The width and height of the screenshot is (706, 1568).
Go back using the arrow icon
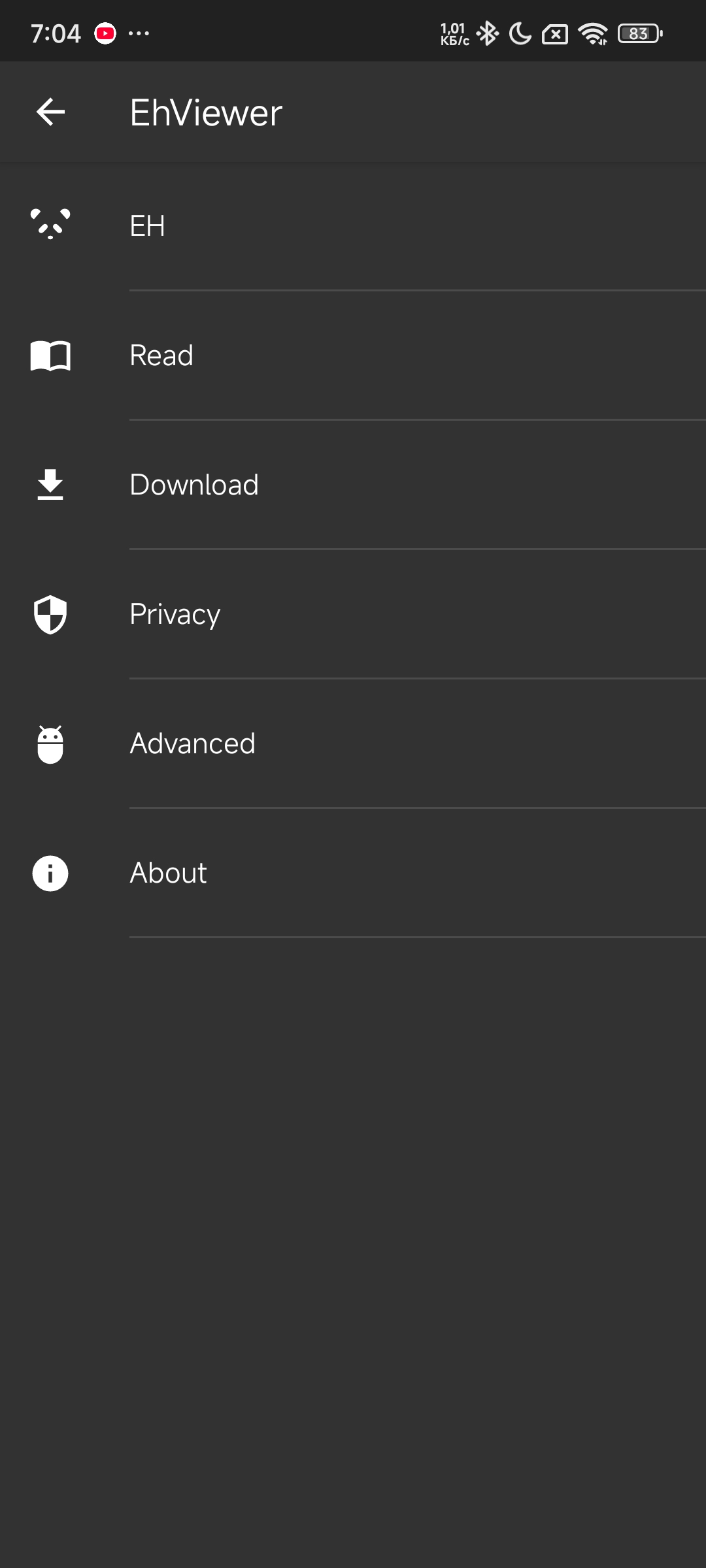click(50, 112)
